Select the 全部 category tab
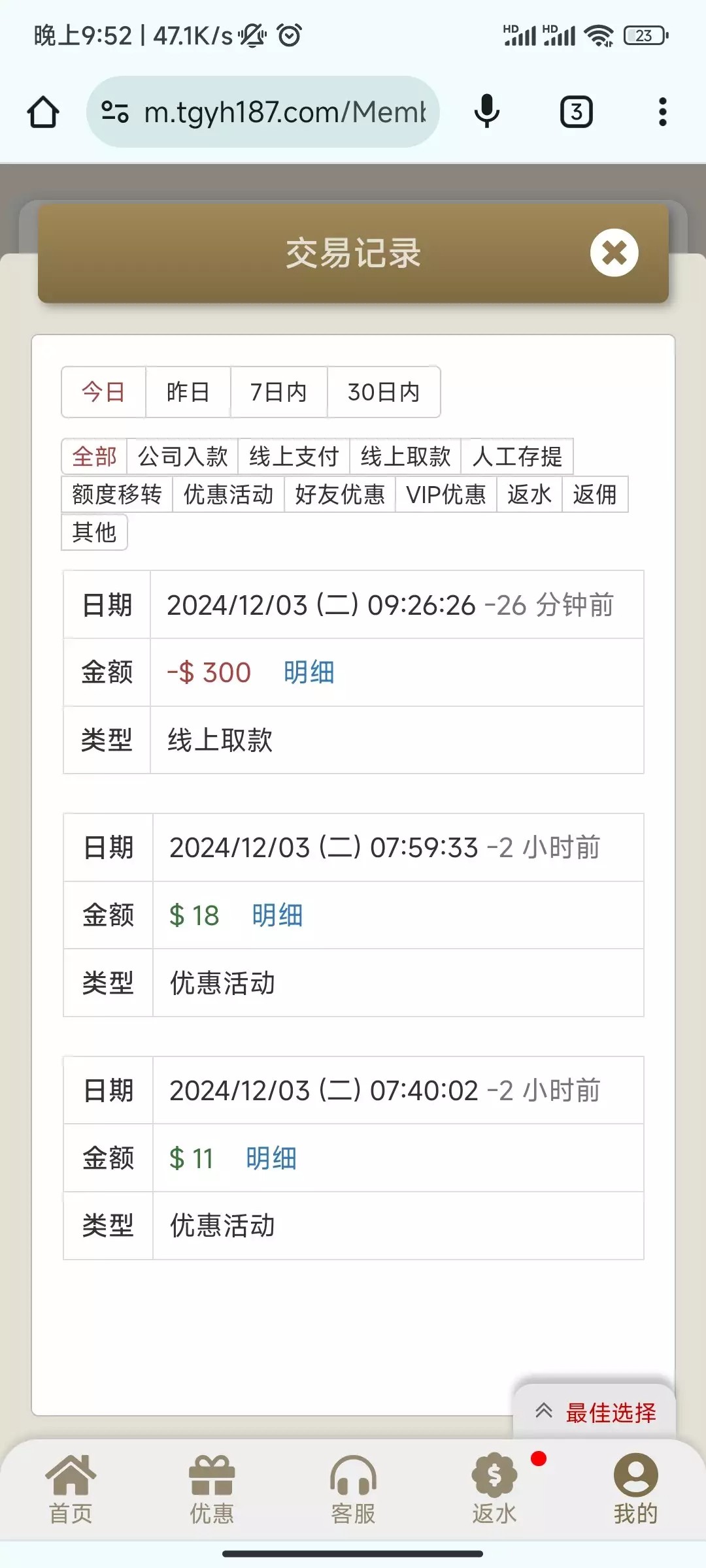 pos(95,457)
